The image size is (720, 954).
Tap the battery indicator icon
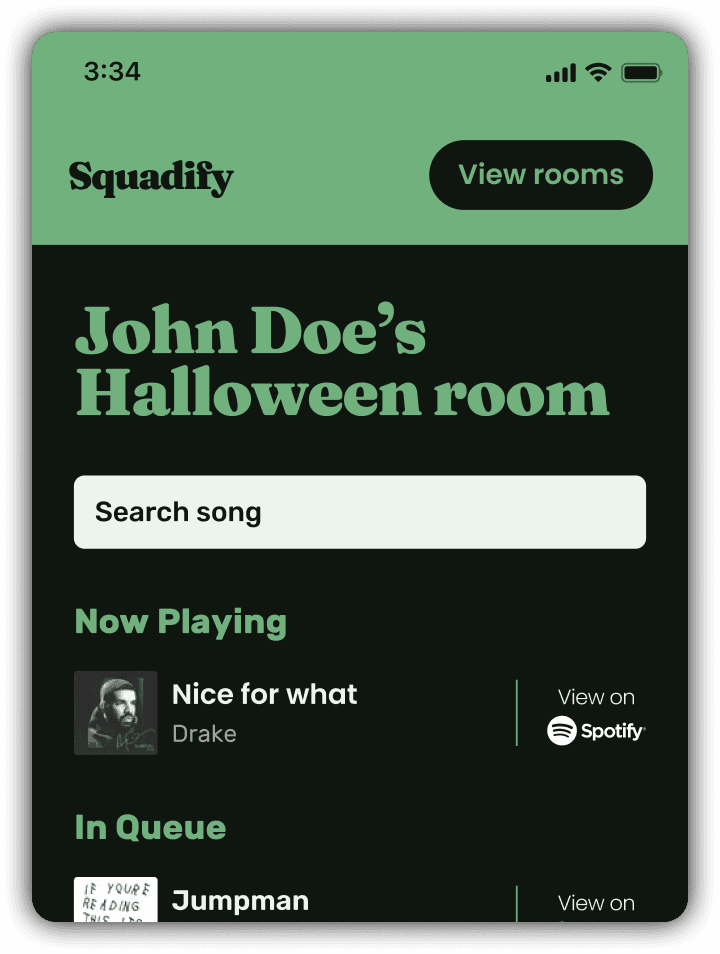[642, 72]
